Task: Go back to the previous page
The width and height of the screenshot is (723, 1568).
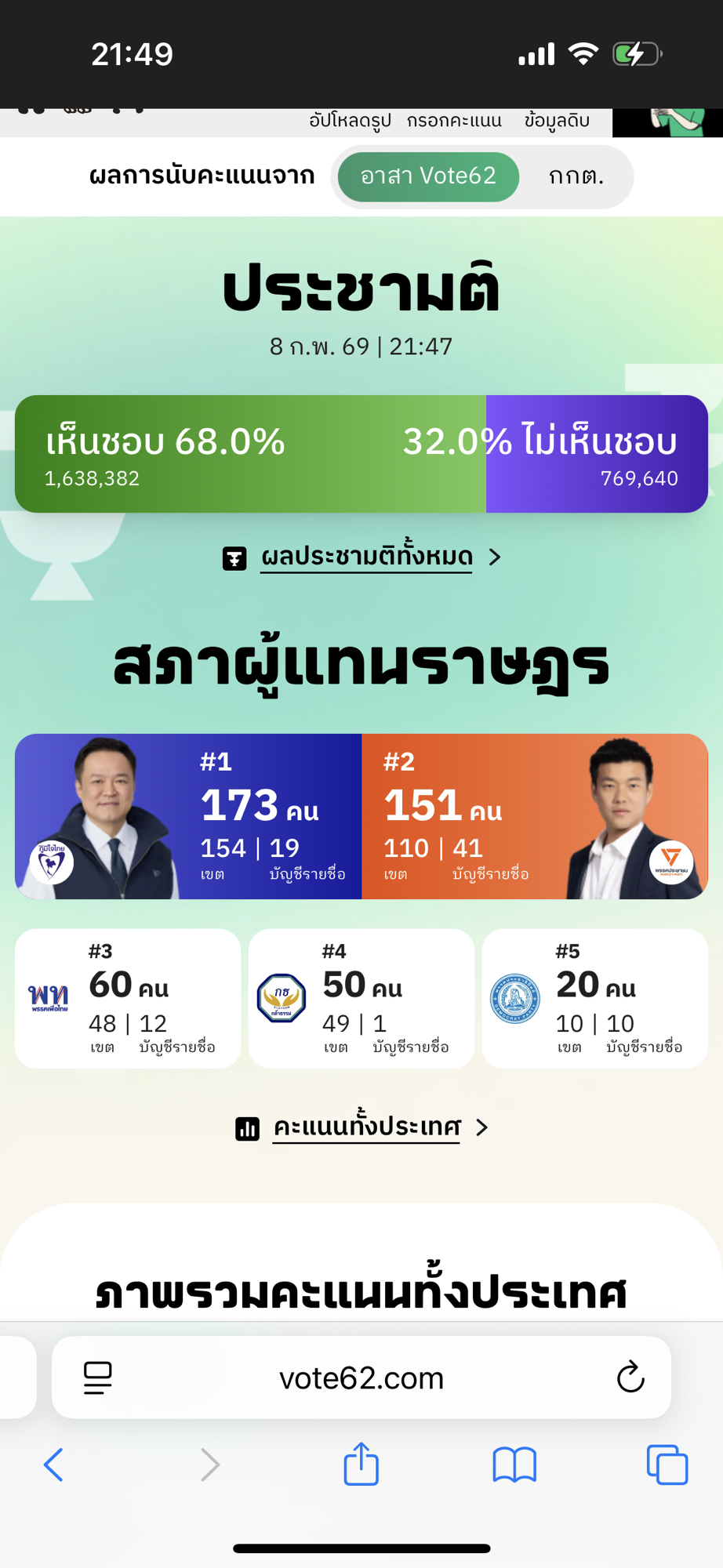Action: click(x=53, y=1464)
